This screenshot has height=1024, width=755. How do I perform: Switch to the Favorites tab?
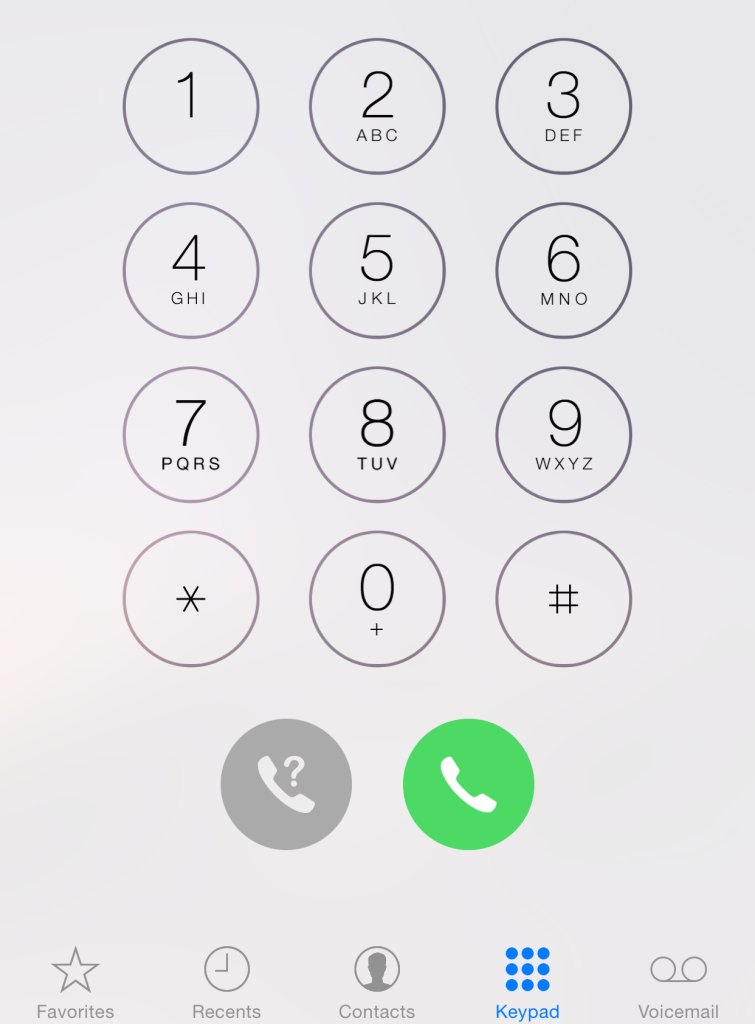click(x=75, y=984)
